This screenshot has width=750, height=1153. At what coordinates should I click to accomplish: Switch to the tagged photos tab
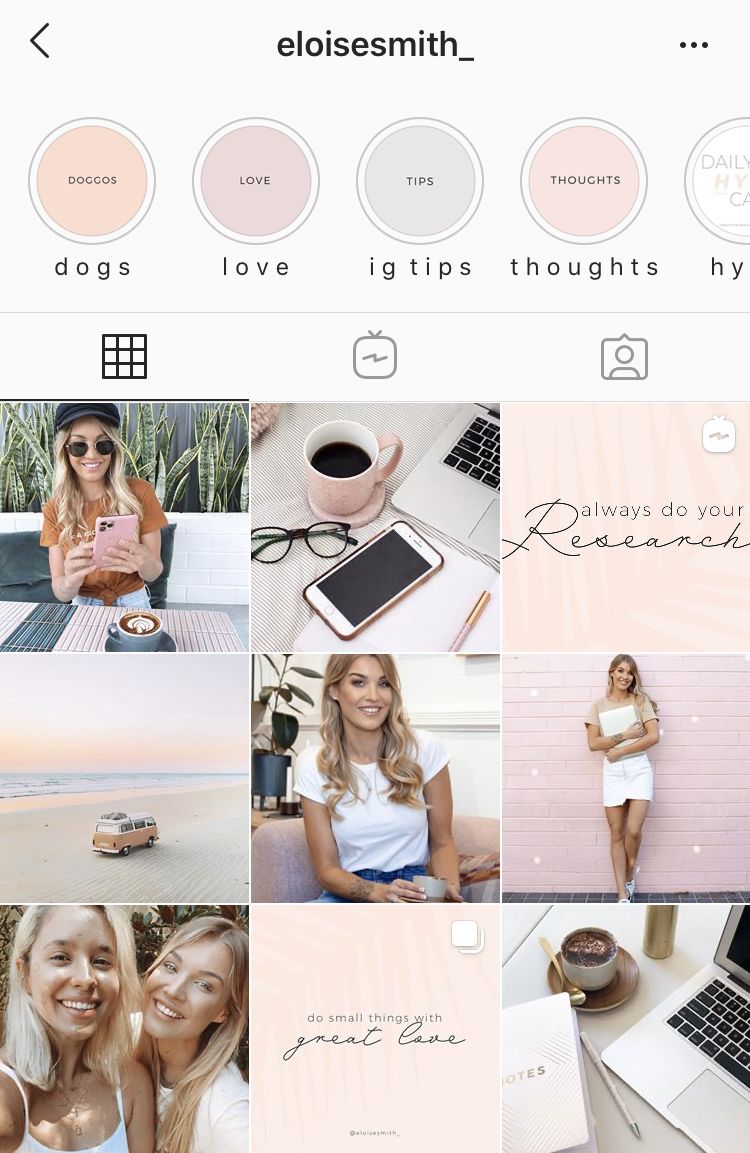coord(624,357)
